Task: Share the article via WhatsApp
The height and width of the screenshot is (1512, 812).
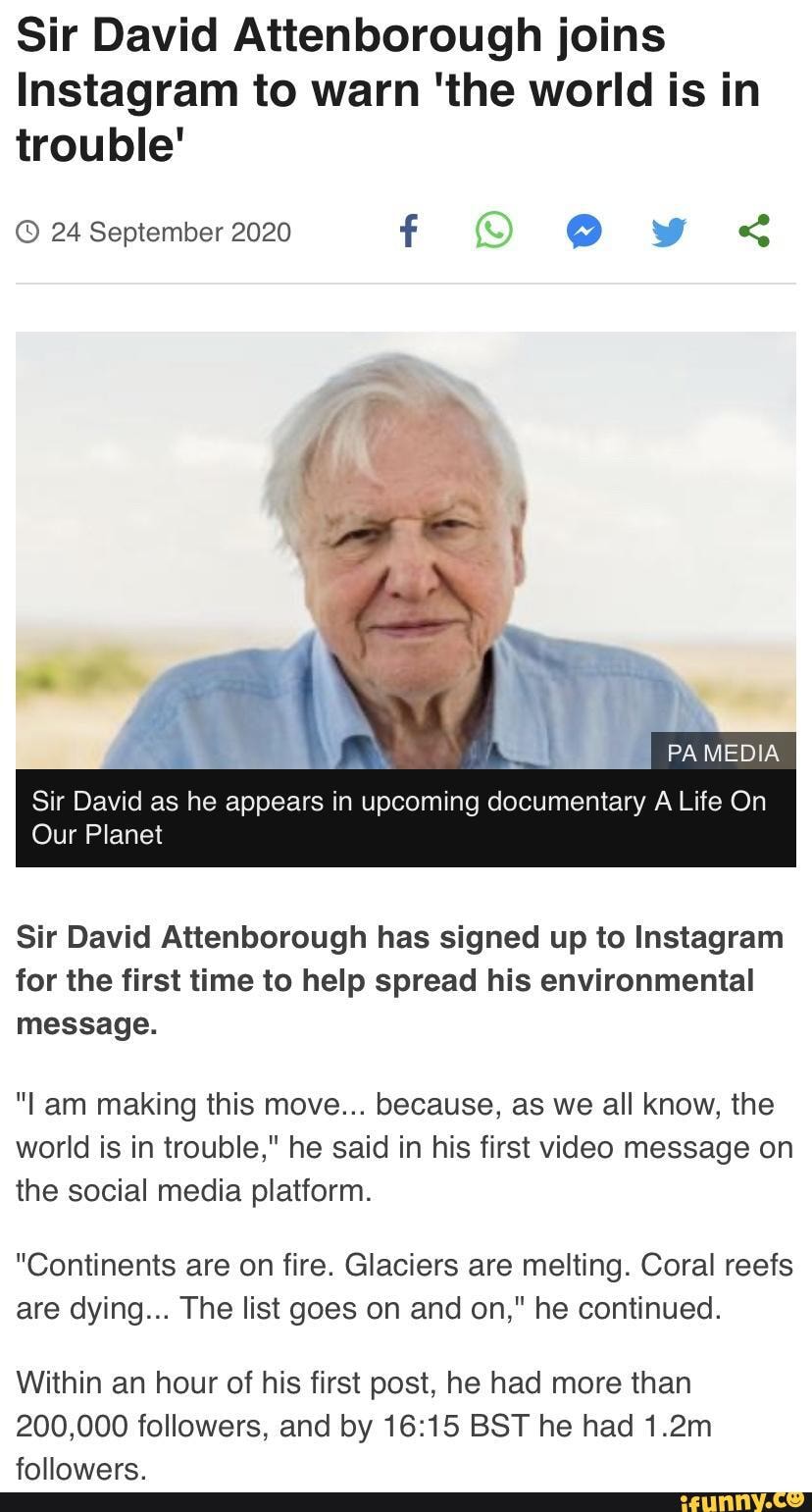Action: [494, 232]
